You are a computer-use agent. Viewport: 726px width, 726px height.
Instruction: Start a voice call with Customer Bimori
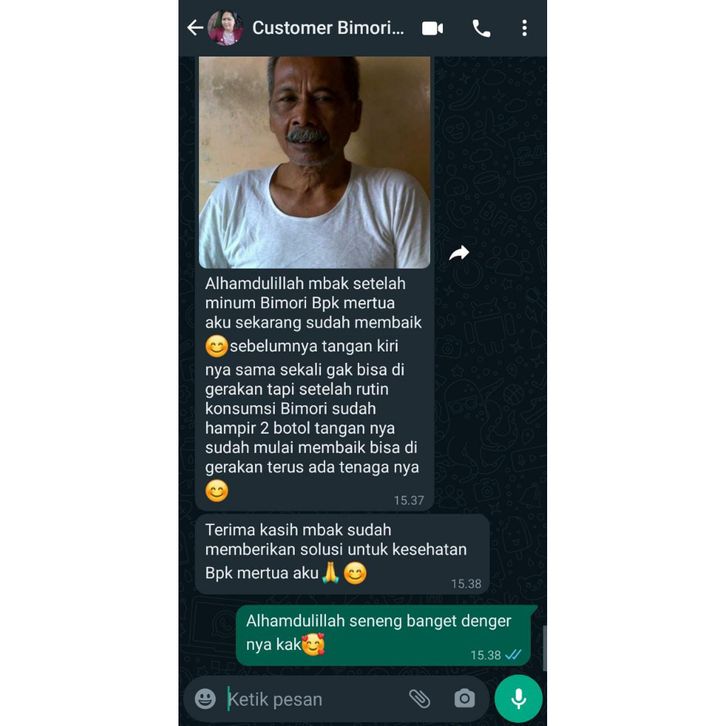click(481, 28)
